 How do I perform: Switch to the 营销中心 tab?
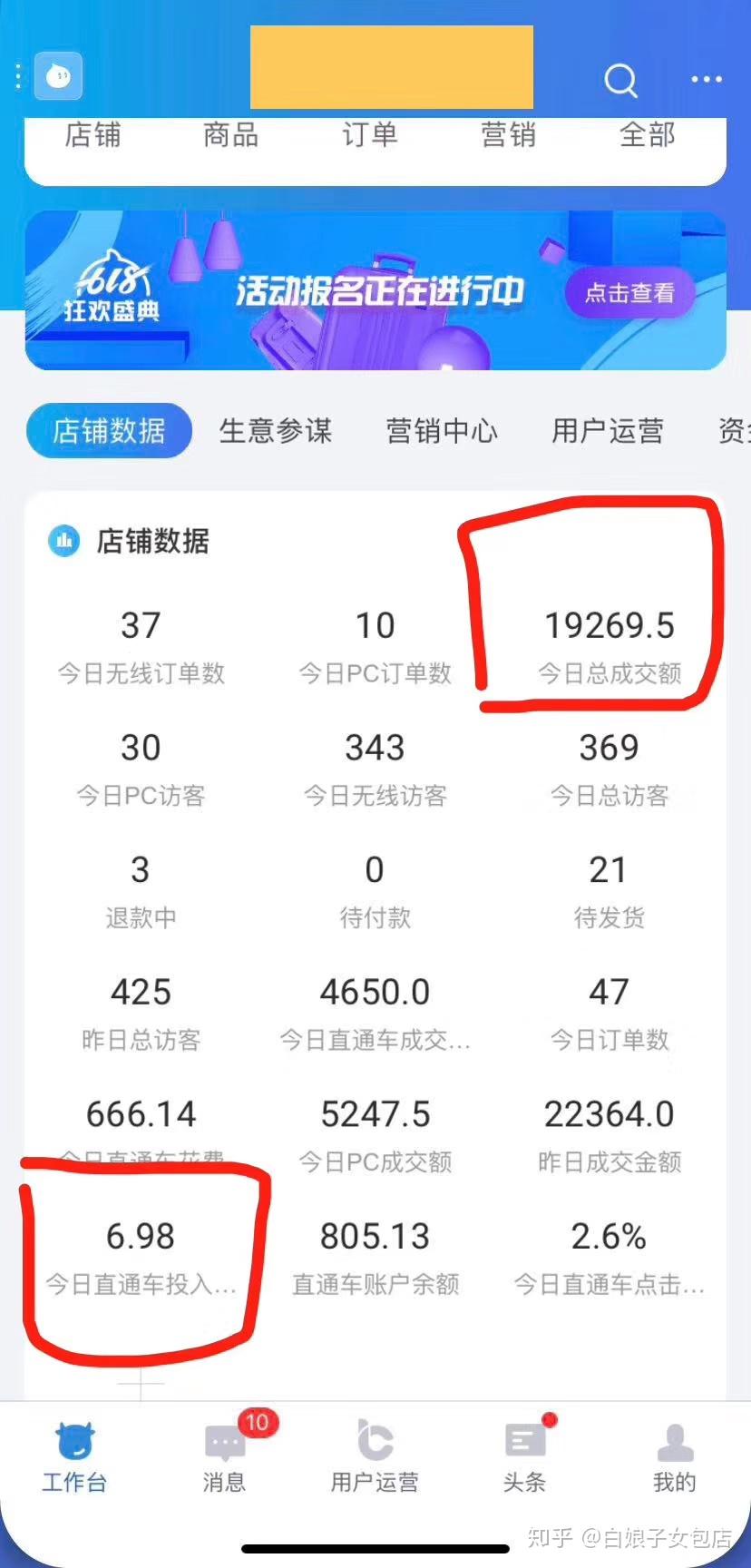point(442,431)
